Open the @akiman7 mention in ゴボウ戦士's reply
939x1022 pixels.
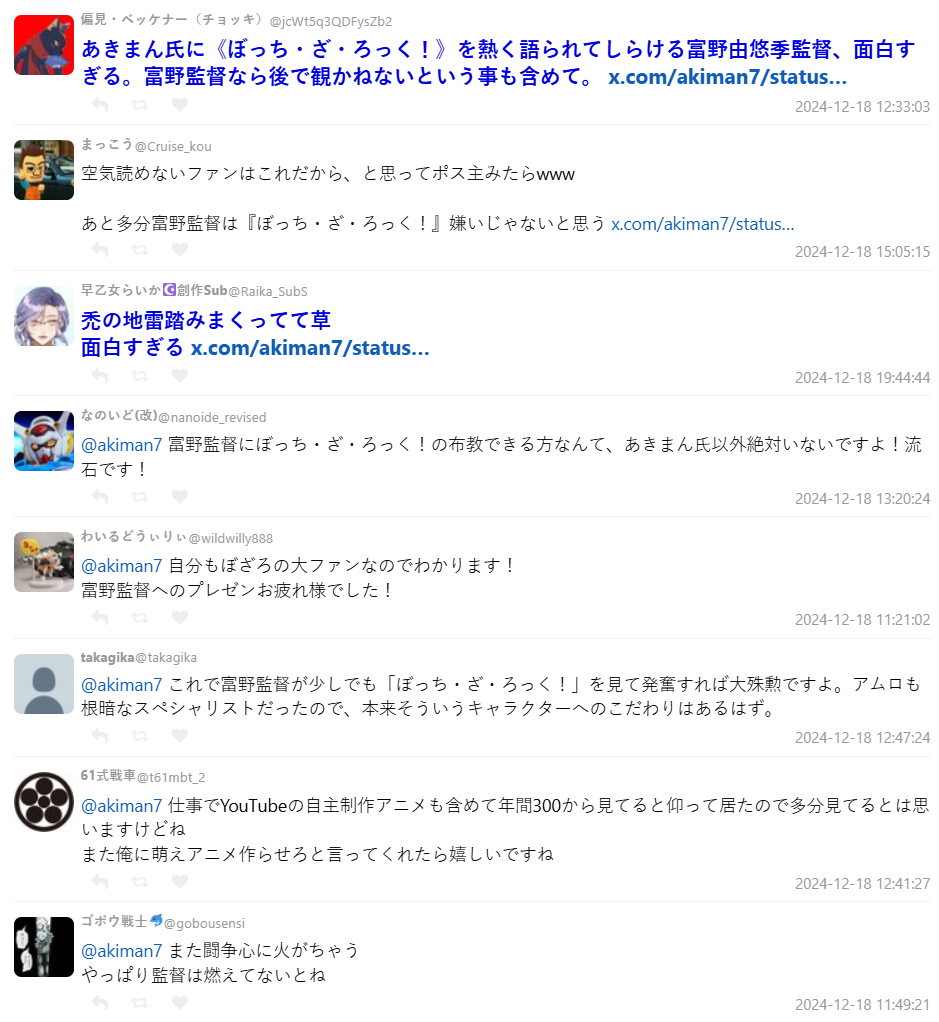pos(121,950)
